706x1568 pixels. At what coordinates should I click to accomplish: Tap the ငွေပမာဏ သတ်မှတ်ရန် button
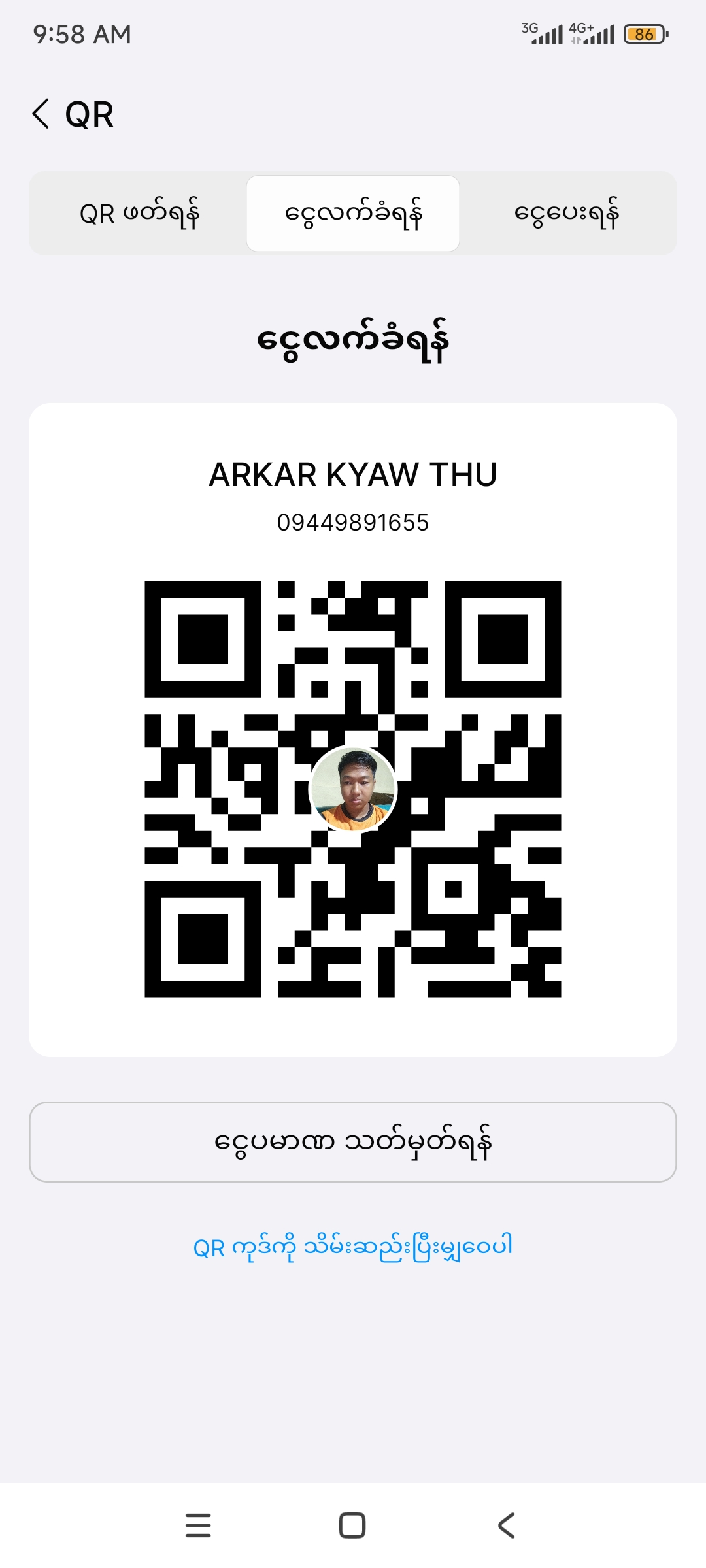(353, 1142)
